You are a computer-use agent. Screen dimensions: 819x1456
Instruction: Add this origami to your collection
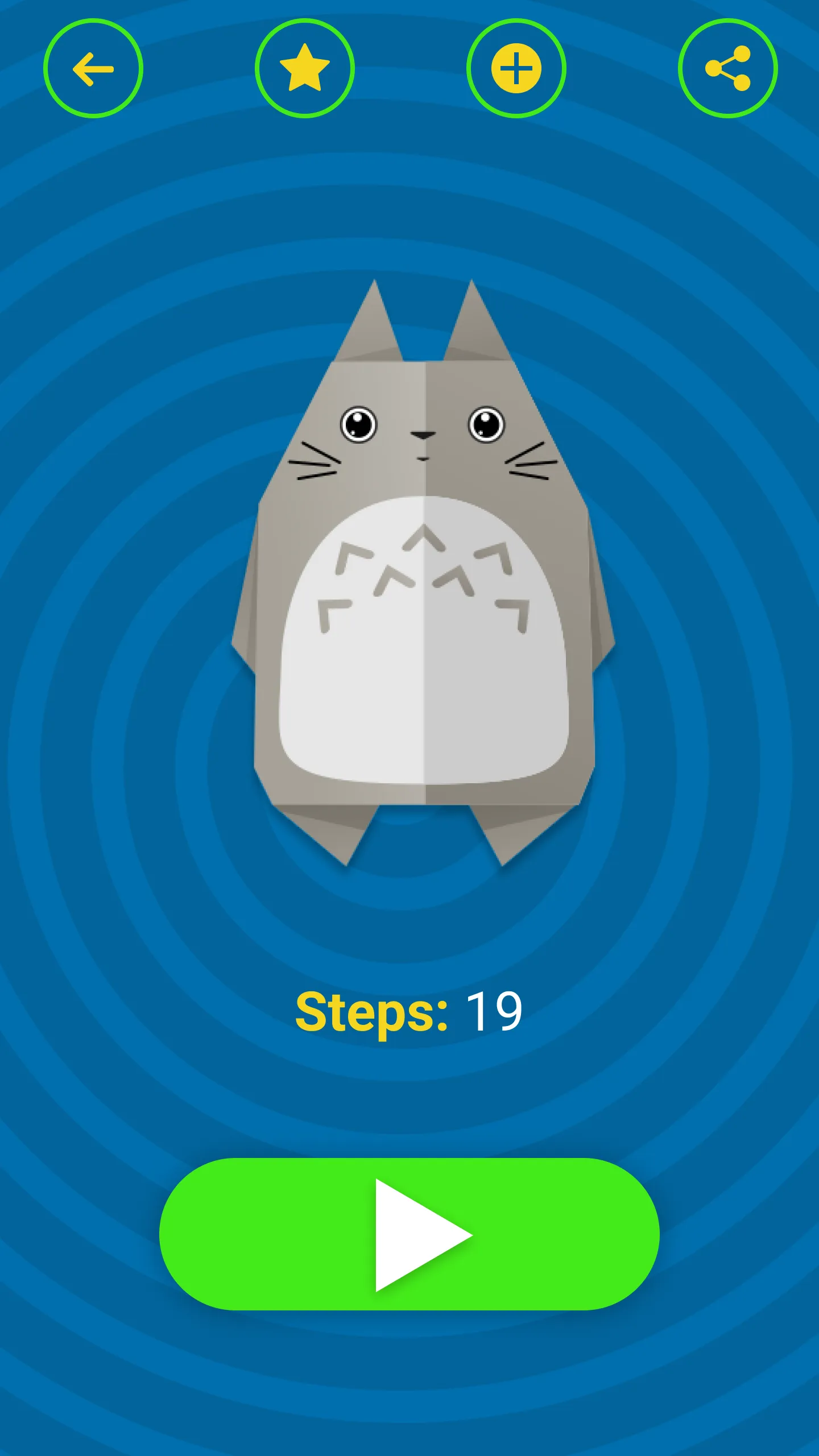point(515,68)
